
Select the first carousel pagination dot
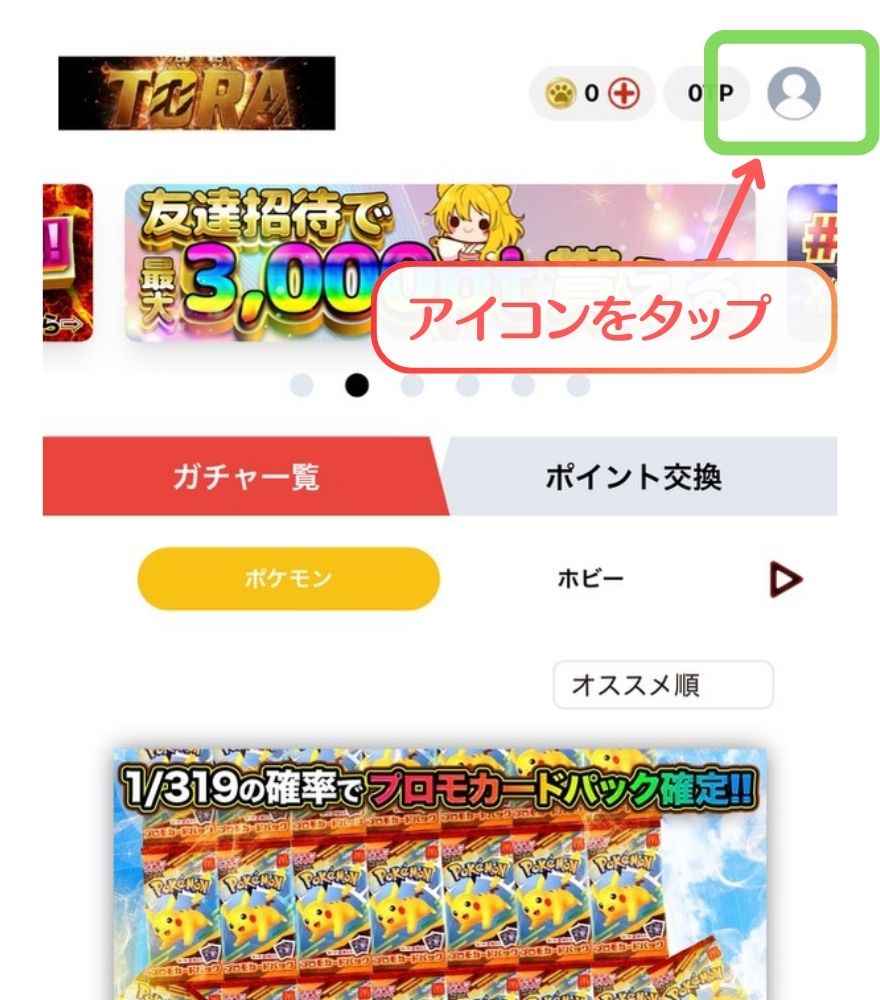[303, 382]
